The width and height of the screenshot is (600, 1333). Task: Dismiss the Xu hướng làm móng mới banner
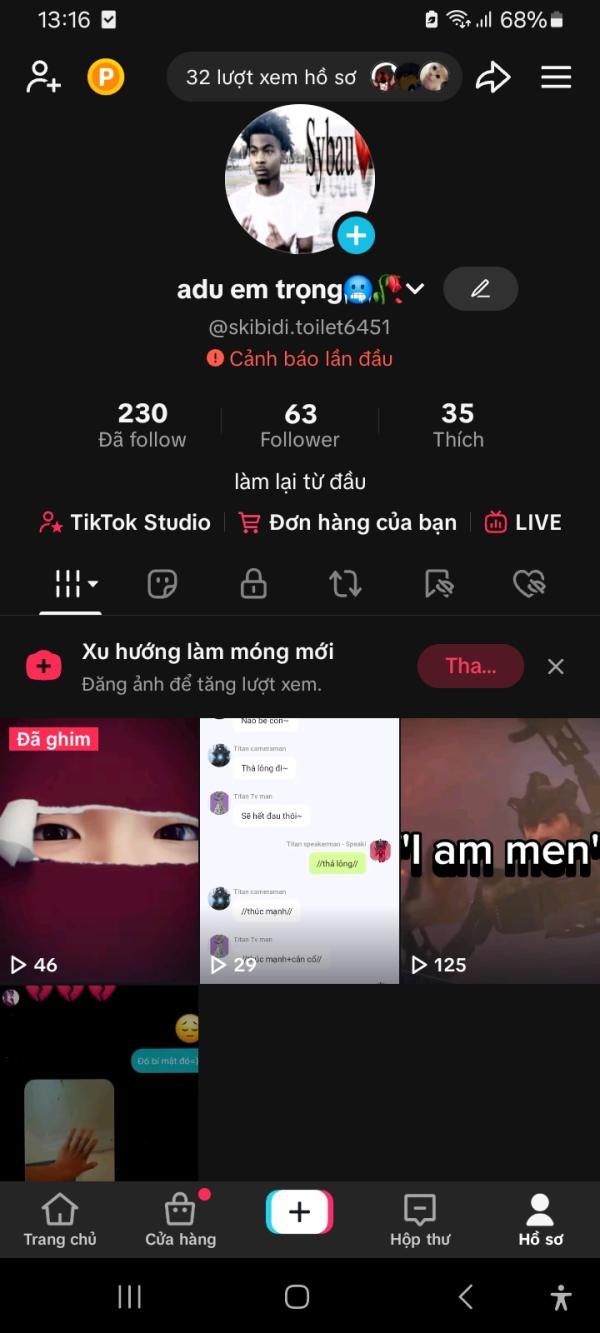click(556, 666)
